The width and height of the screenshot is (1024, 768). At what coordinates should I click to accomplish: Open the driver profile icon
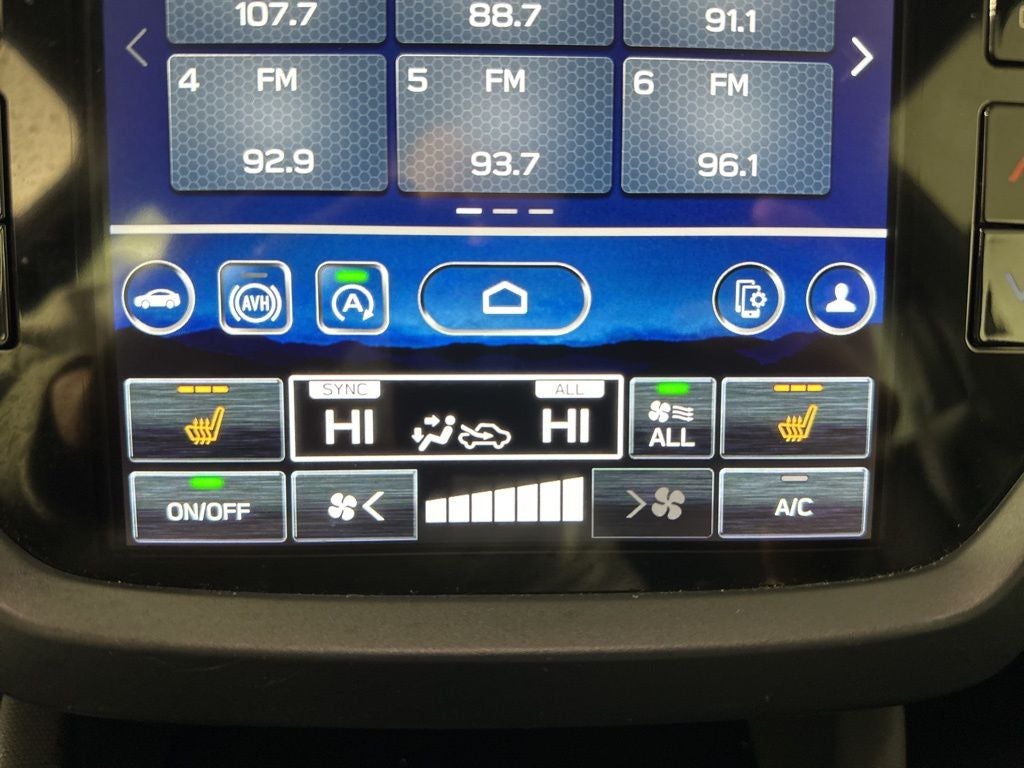[x=840, y=298]
